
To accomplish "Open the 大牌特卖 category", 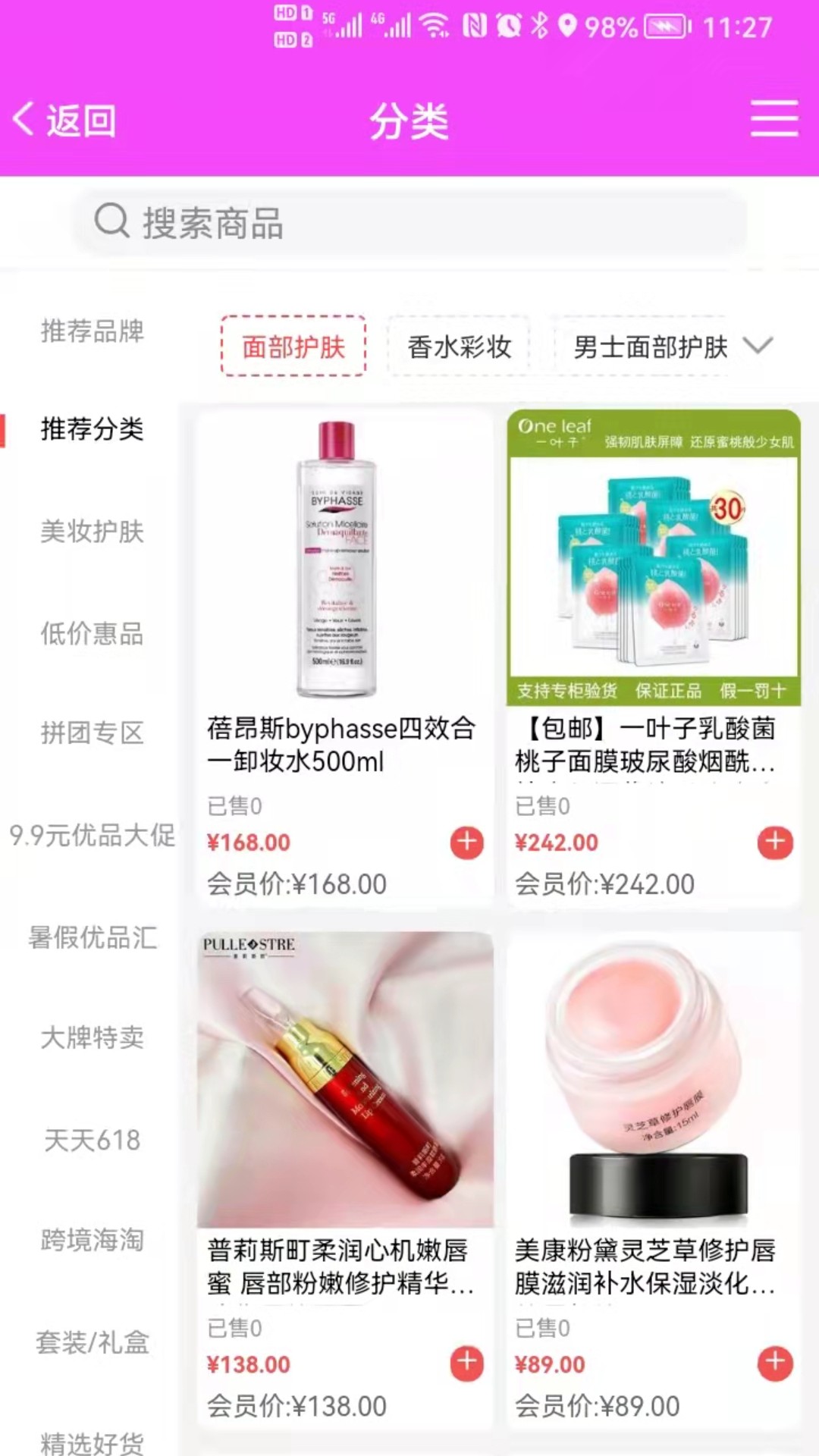I will click(x=92, y=1037).
